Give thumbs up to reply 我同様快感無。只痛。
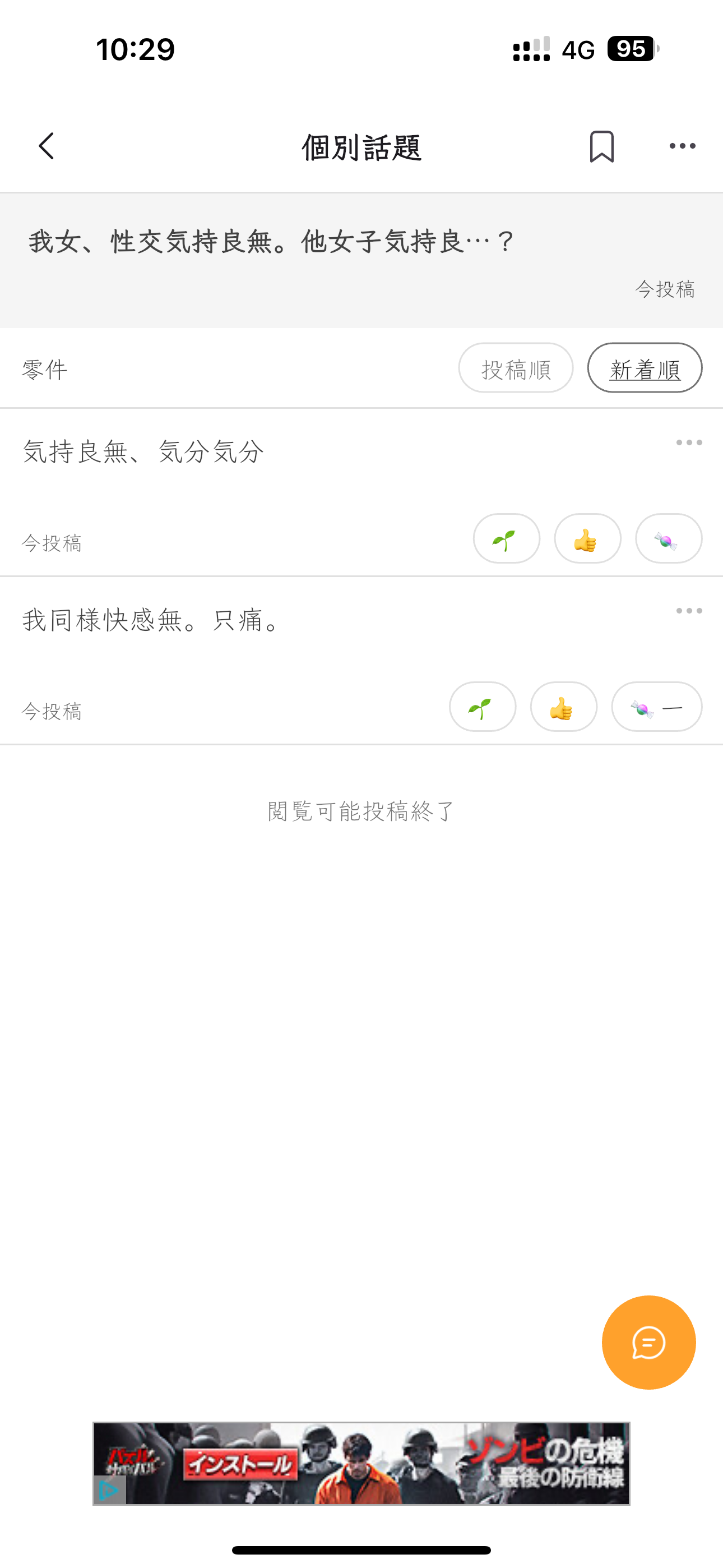The height and width of the screenshot is (1568, 723). pyautogui.click(x=563, y=707)
